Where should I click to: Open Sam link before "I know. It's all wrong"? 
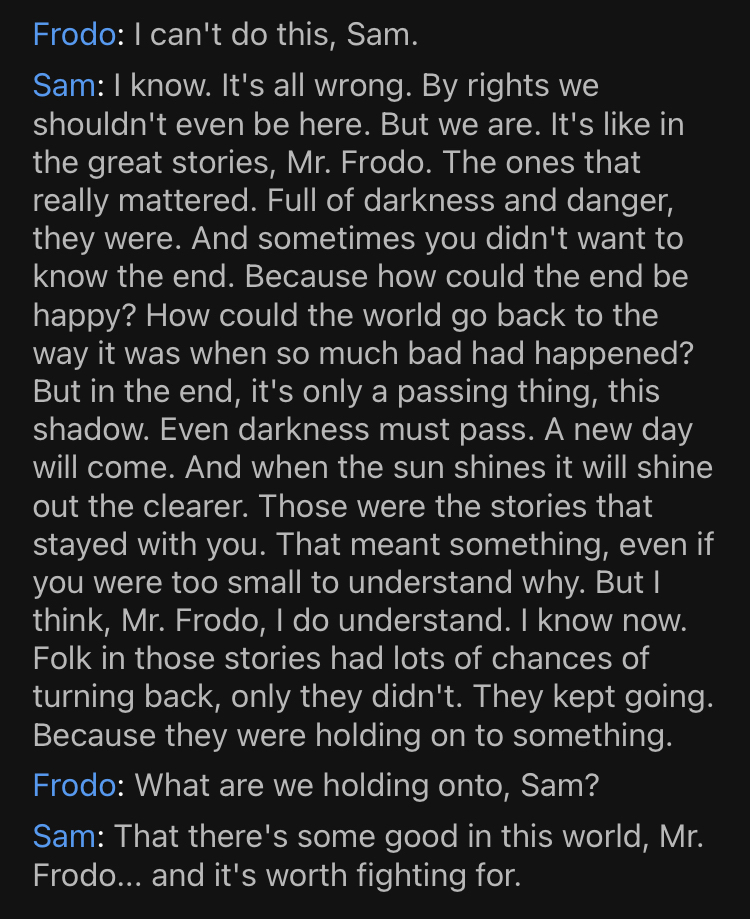64,86
